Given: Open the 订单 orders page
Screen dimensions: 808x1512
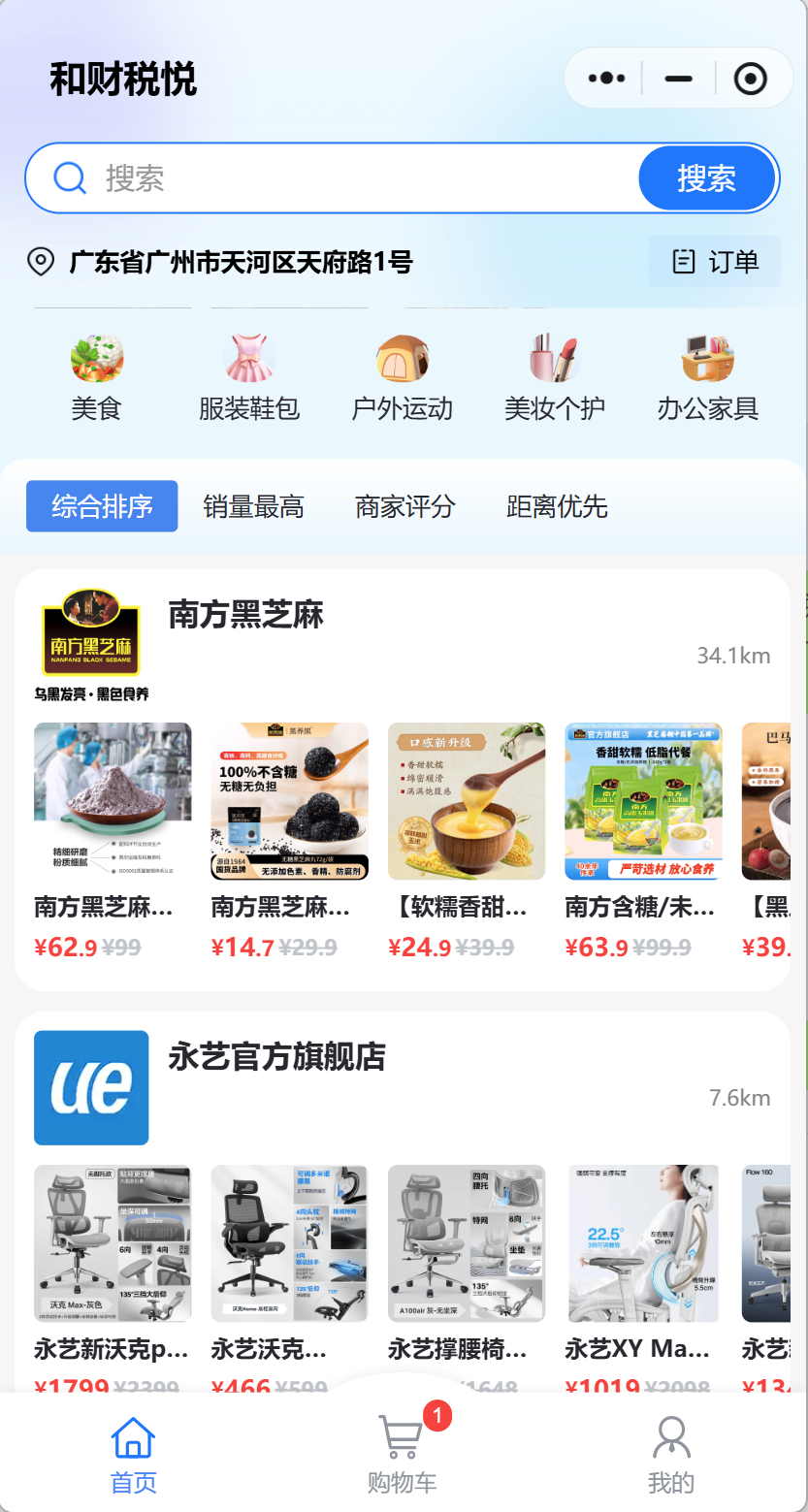Looking at the screenshot, I should tap(715, 262).
